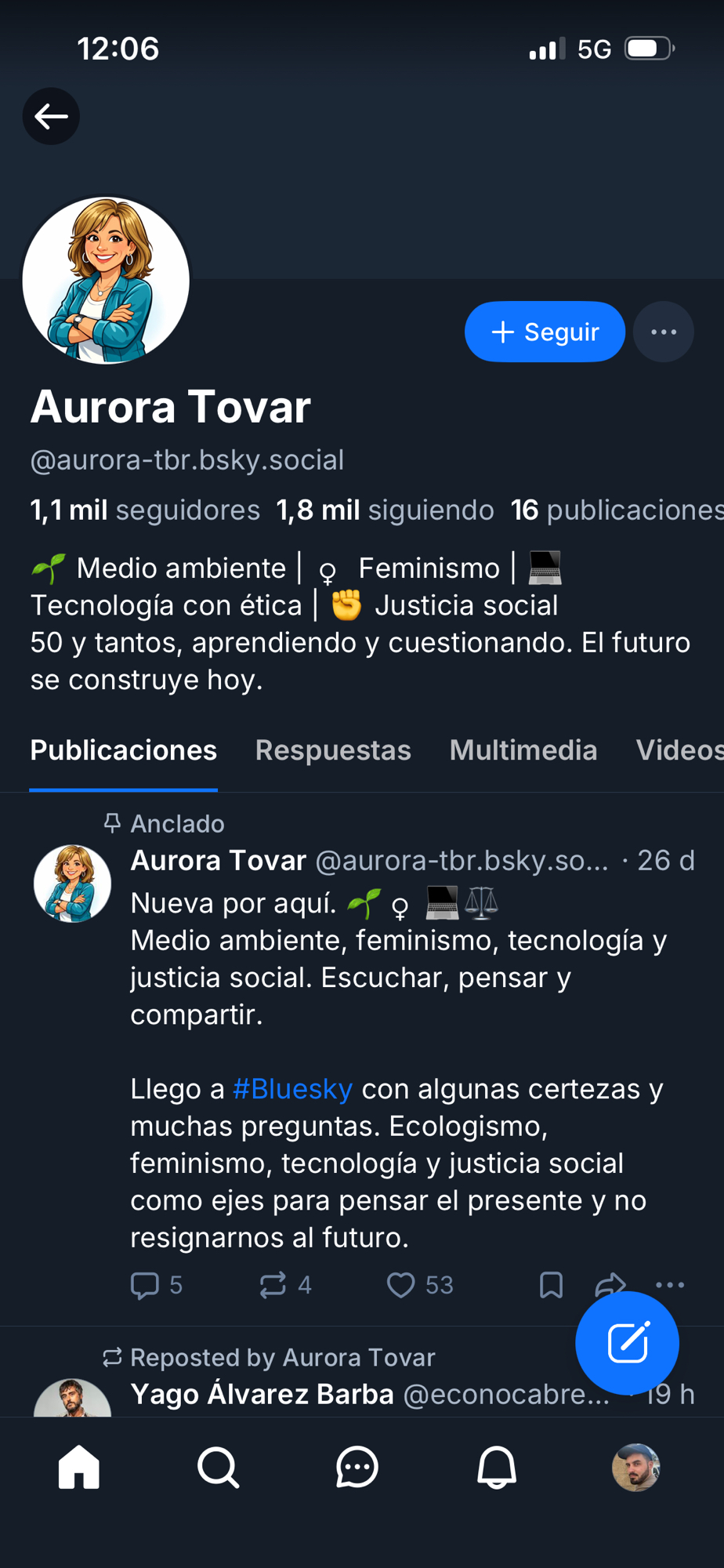
Task: Open the search tab
Action: coord(218,1467)
